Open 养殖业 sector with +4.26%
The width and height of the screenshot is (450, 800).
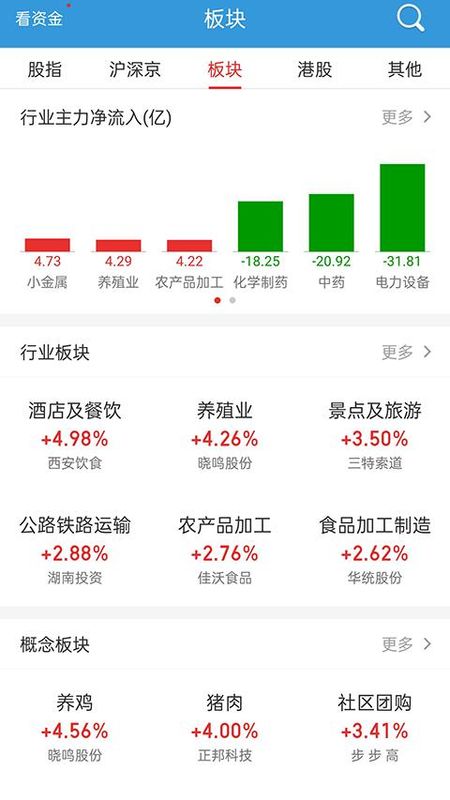[225, 436]
